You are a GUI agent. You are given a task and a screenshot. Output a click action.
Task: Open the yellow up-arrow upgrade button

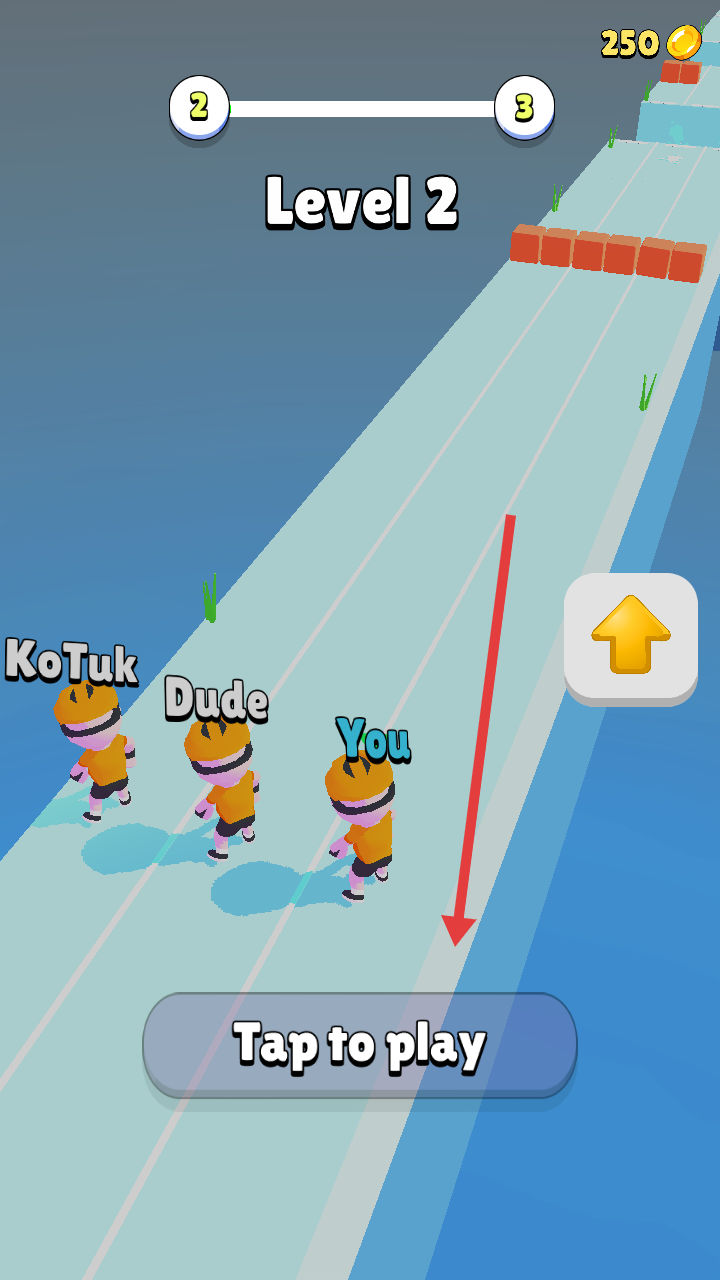pos(630,636)
